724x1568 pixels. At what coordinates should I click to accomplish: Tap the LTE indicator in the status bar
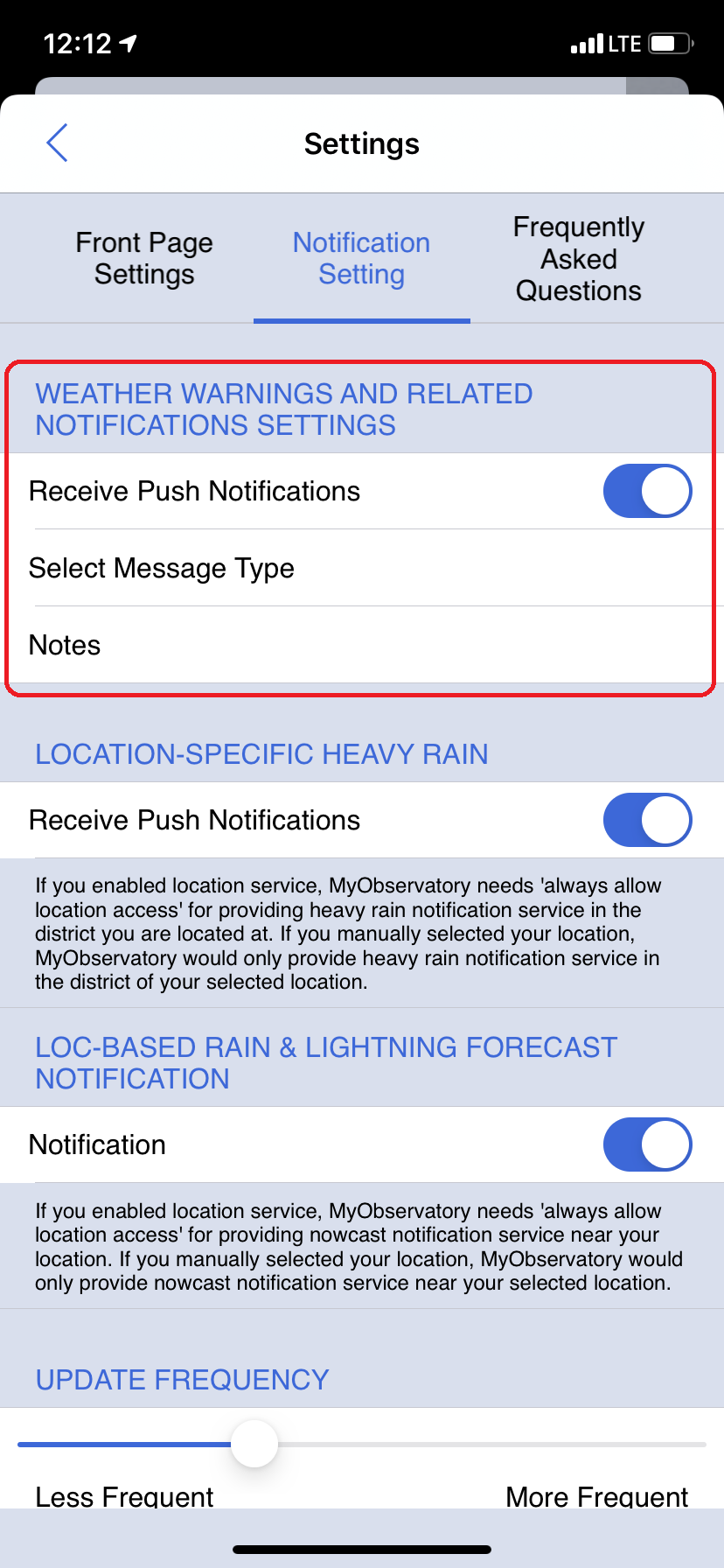(624, 42)
